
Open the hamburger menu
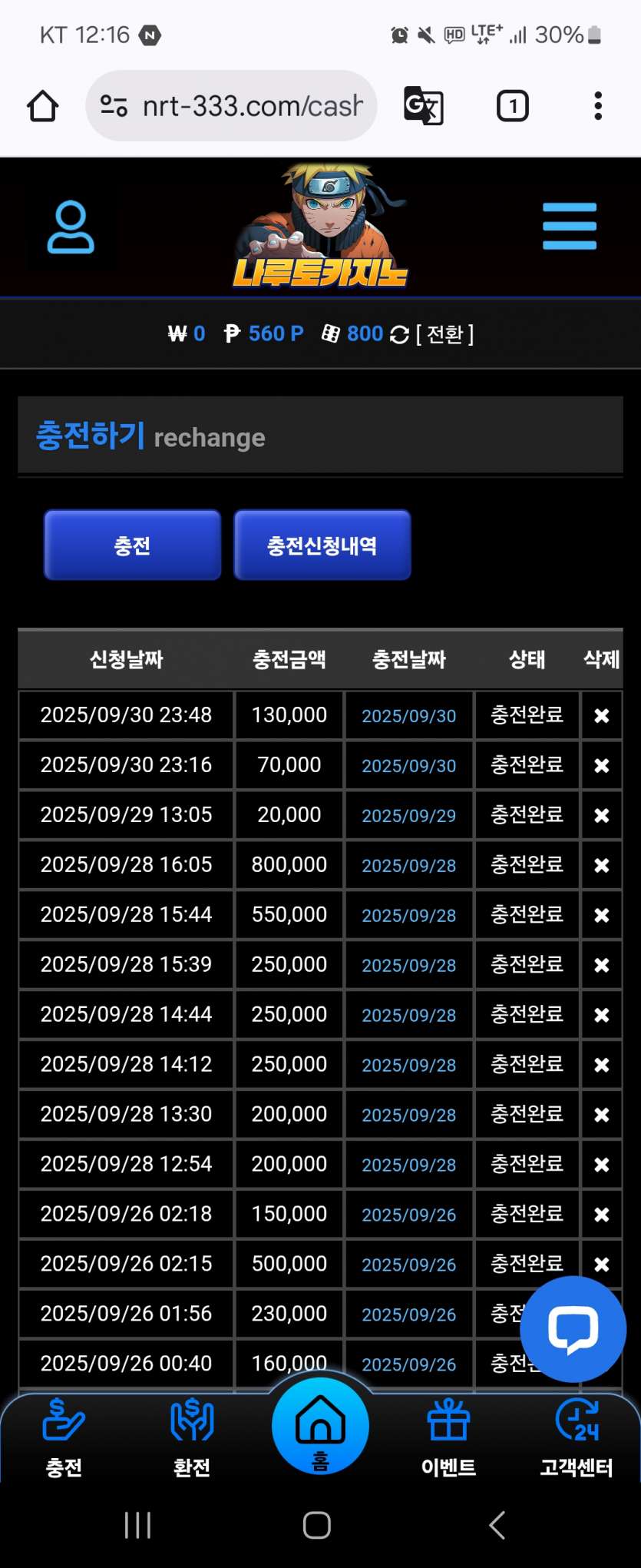point(569,227)
